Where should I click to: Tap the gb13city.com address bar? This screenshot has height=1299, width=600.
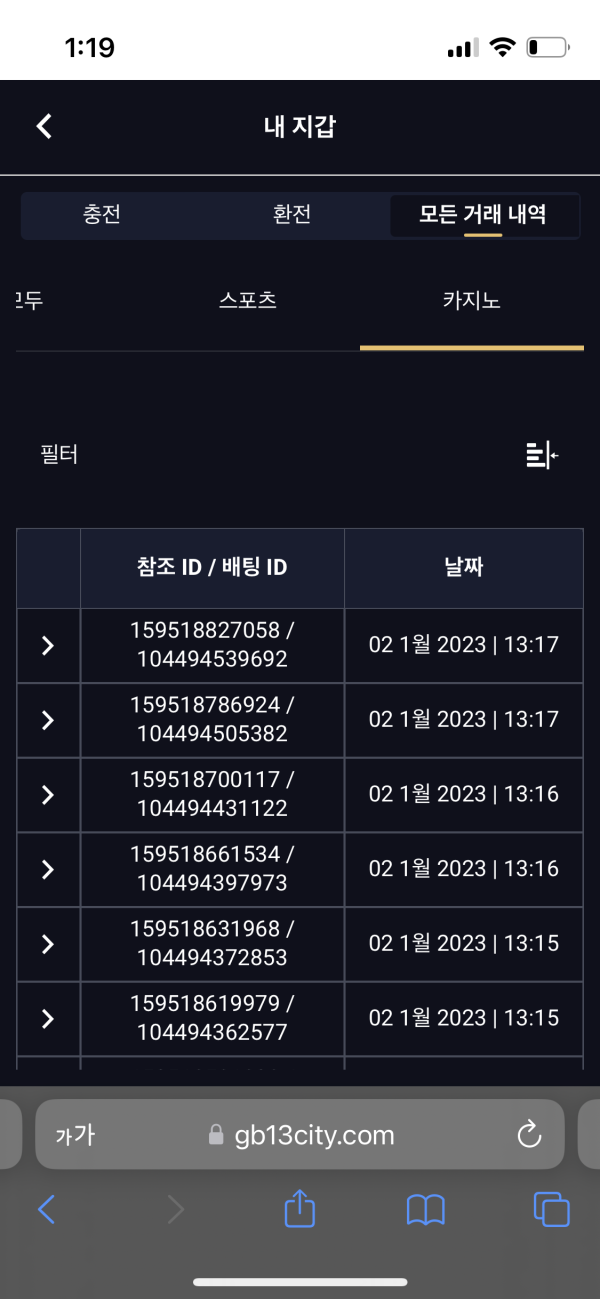click(300, 1135)
